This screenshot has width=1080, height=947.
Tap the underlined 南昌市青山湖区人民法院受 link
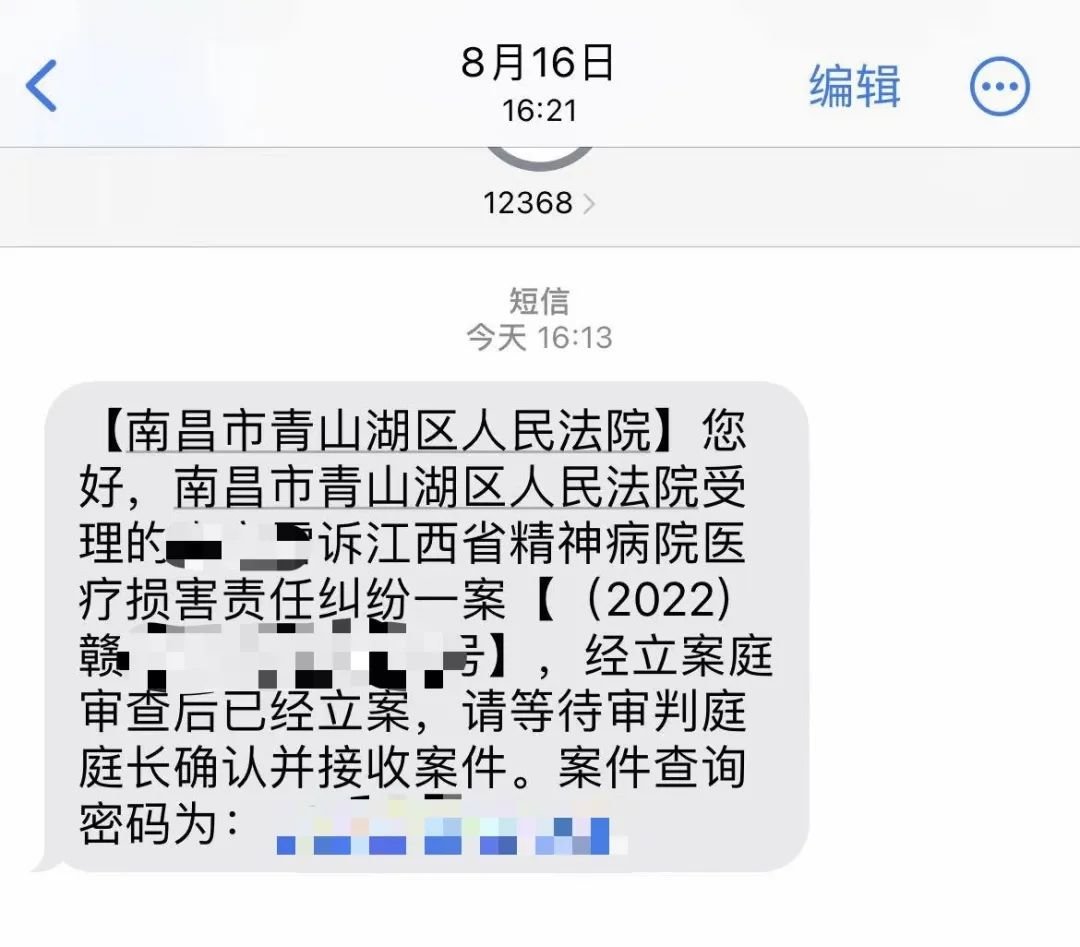tap(460, 490)
